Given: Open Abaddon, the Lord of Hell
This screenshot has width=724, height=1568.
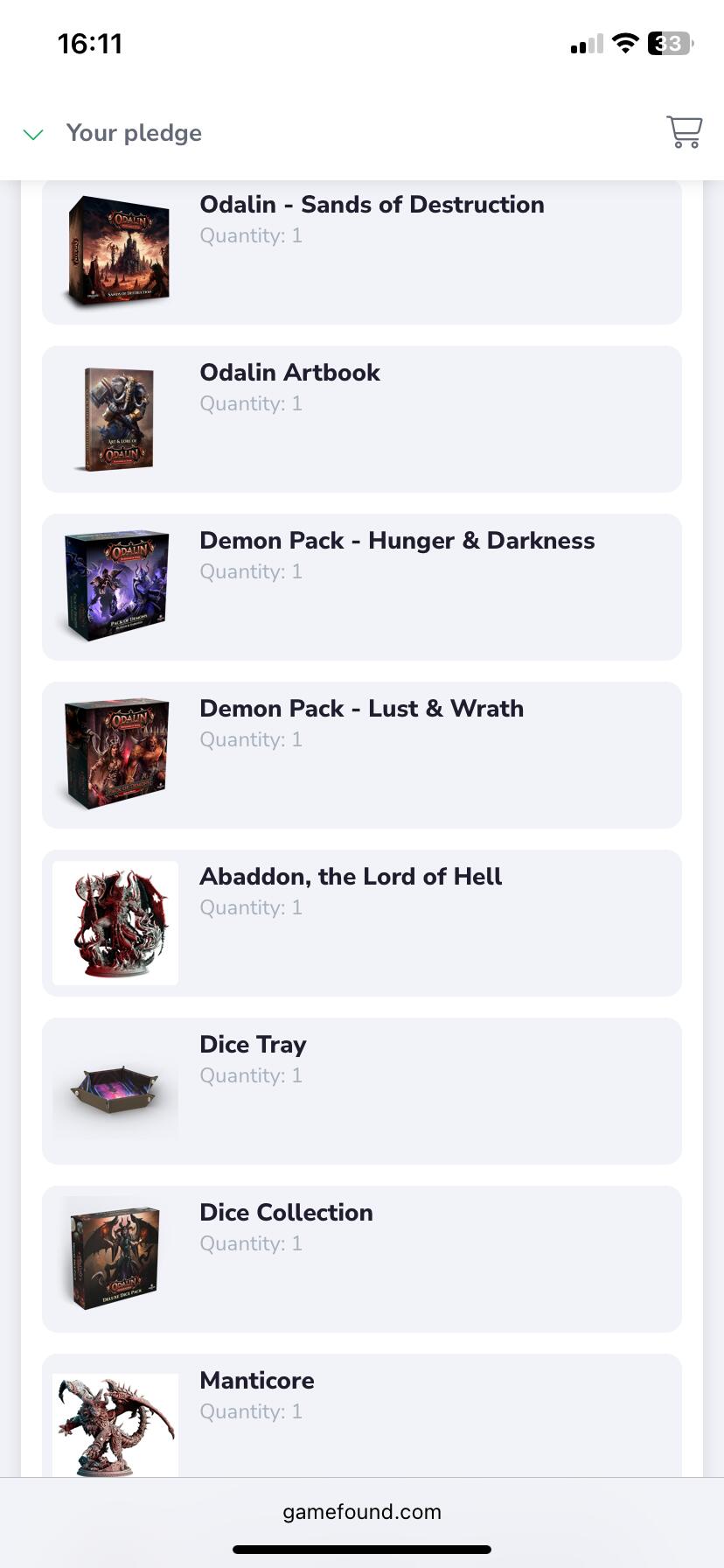Looking at the screenshot, I should [362, 923].
